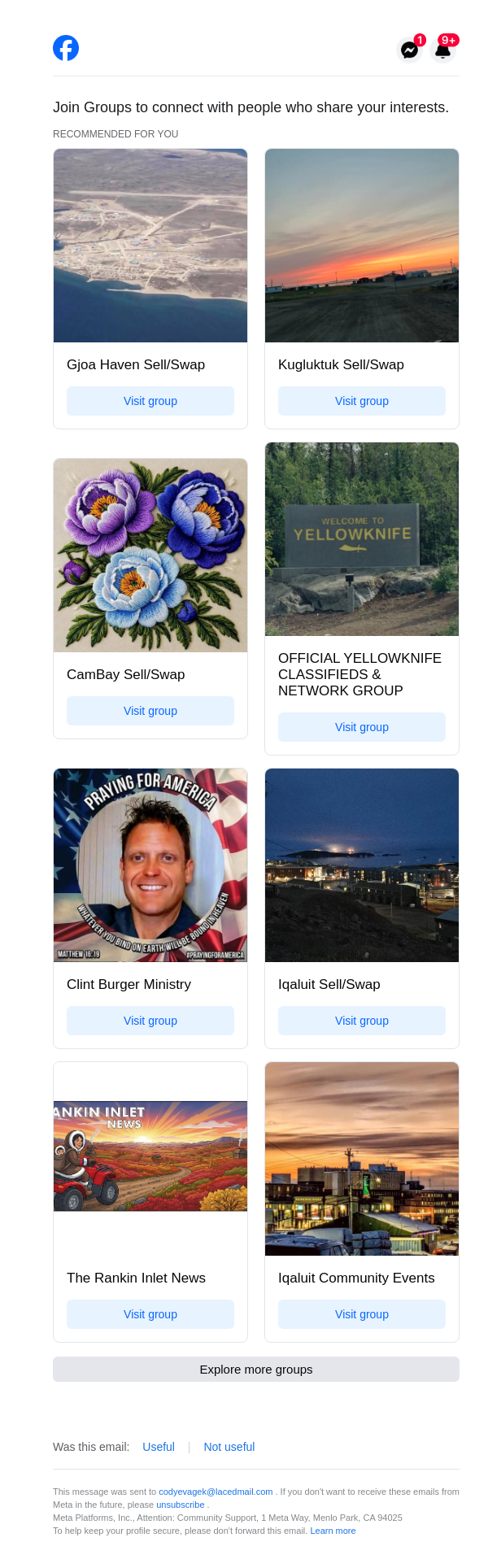The image size is (488, 1568).
Task: Tap the codyevagek@lacedmail.com email link
Action: coord(216,1492)
